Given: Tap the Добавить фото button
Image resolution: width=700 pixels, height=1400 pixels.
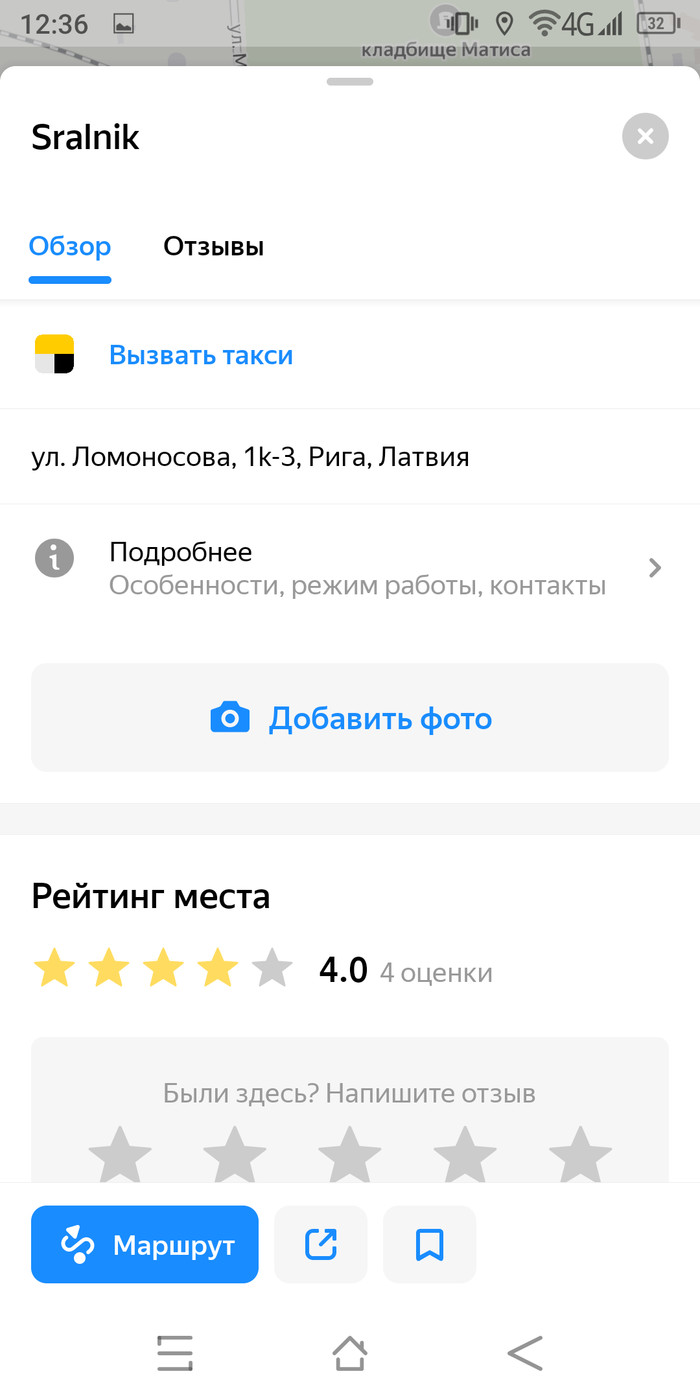Looking at the screenshot, I should coord(350,718).
